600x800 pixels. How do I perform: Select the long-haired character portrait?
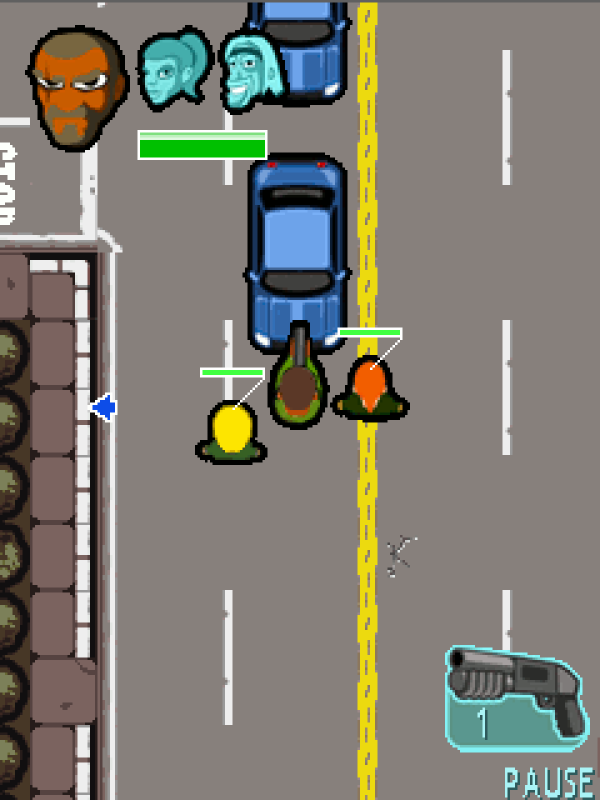tap(250, 70)
